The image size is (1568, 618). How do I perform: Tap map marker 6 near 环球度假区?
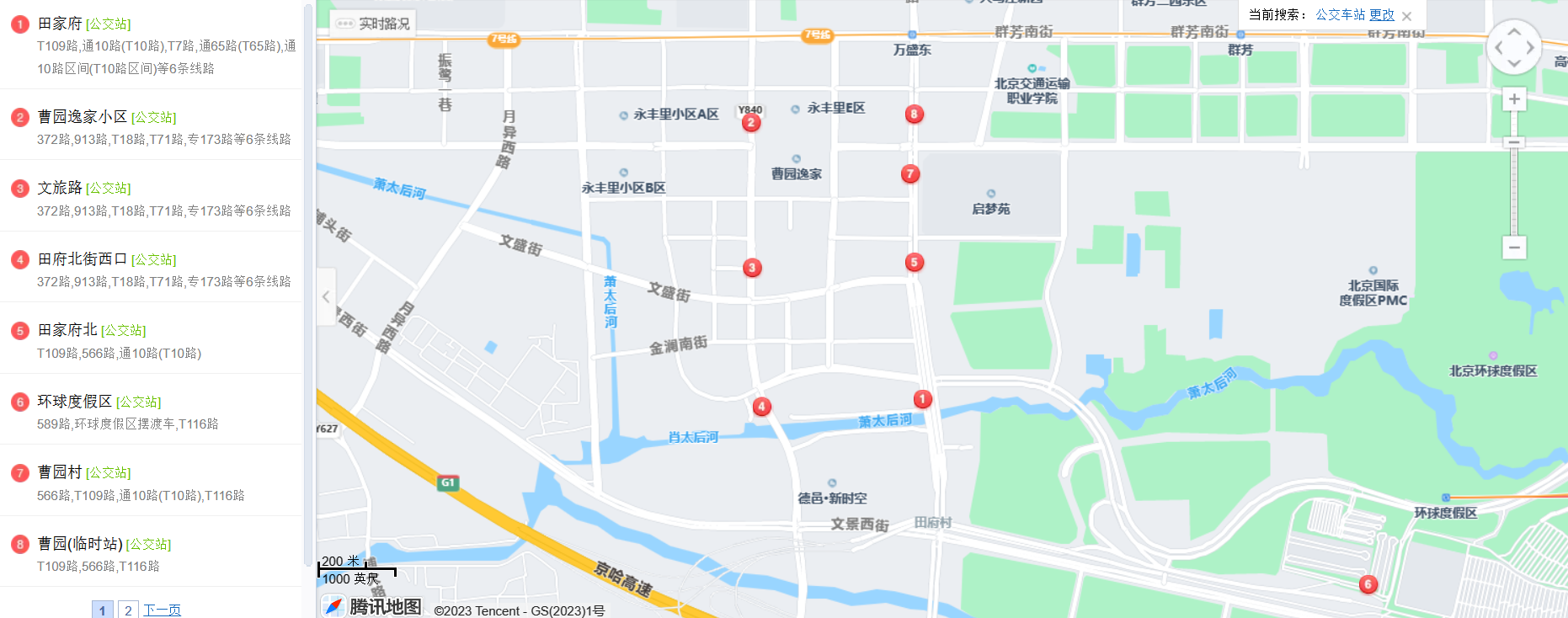(1368, 583)
